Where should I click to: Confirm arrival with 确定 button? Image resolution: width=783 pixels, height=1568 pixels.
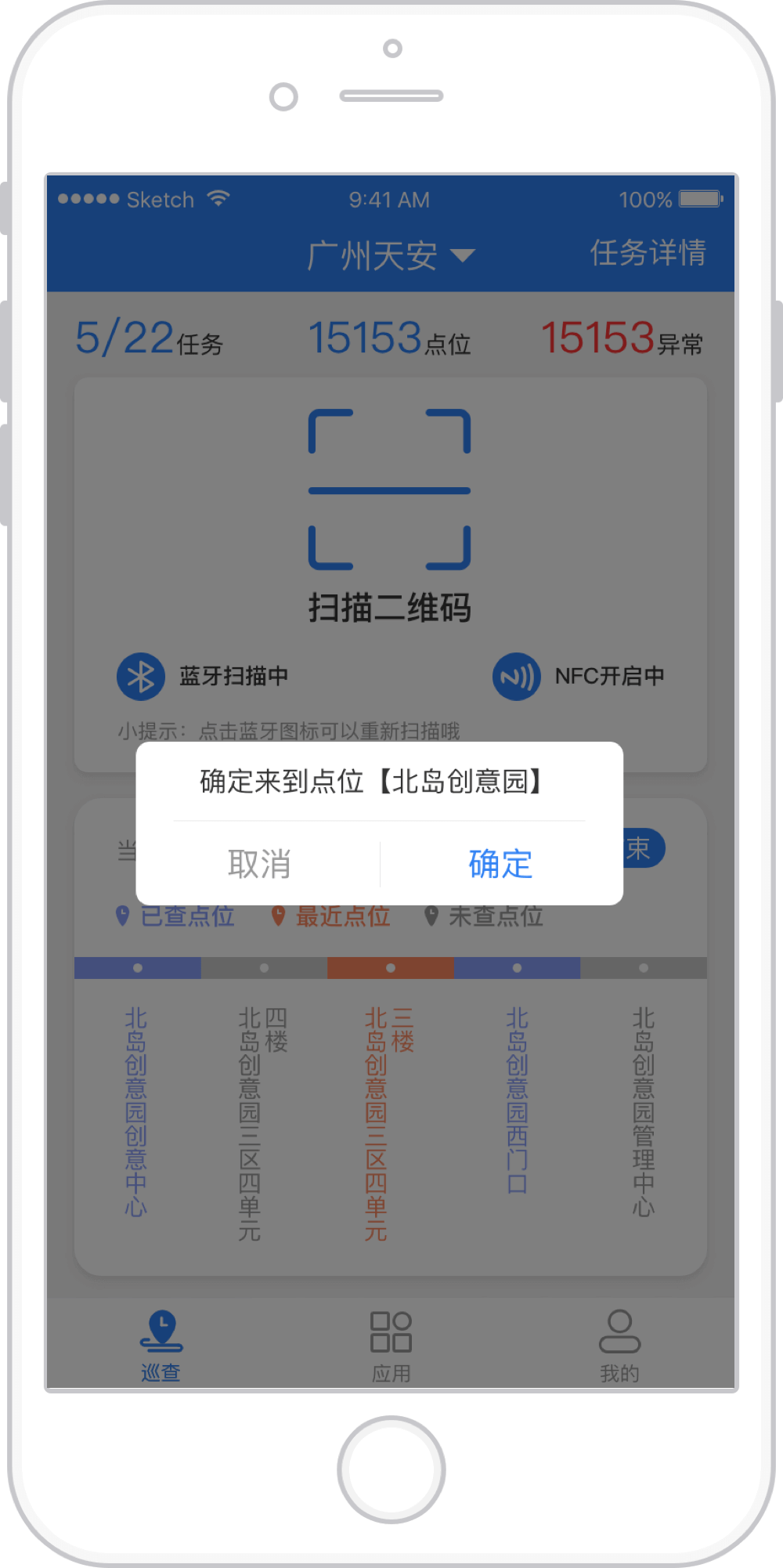pos(501,864)
